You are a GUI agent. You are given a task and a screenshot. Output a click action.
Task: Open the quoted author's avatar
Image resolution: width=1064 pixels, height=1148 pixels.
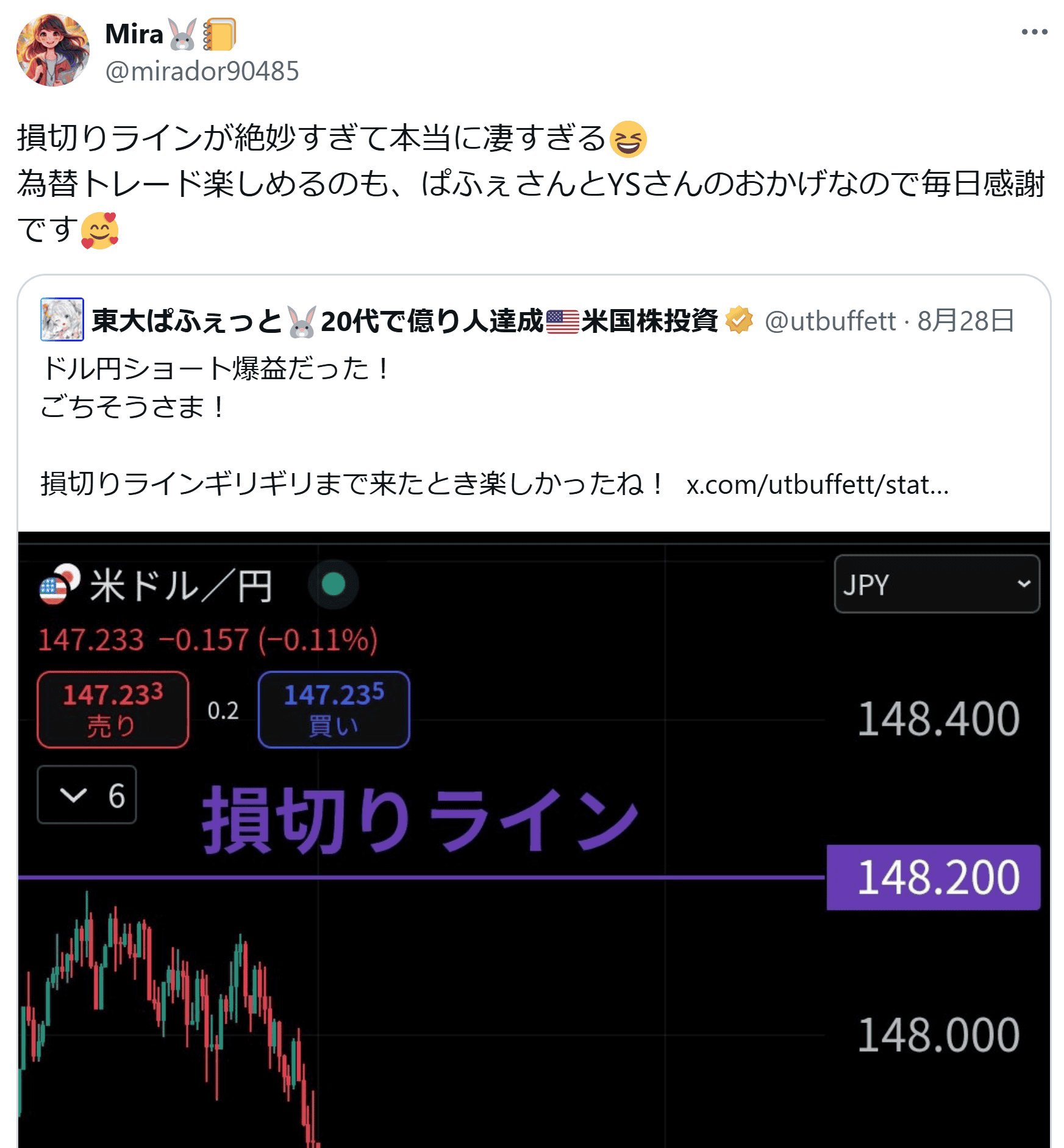point(62,319)
